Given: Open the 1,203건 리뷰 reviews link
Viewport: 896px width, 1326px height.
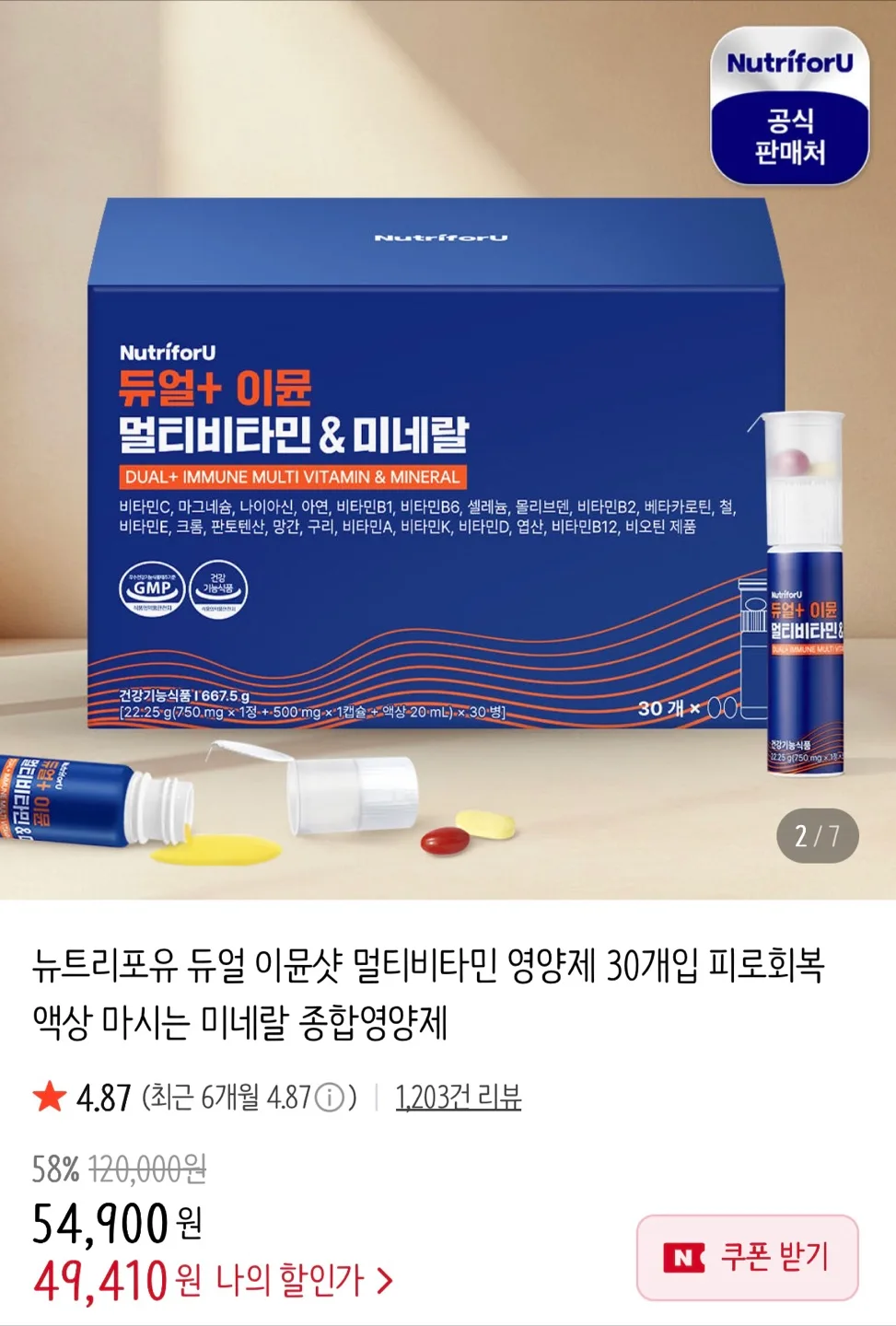Looking at the screenshot, I should (x=458, y=1097).
